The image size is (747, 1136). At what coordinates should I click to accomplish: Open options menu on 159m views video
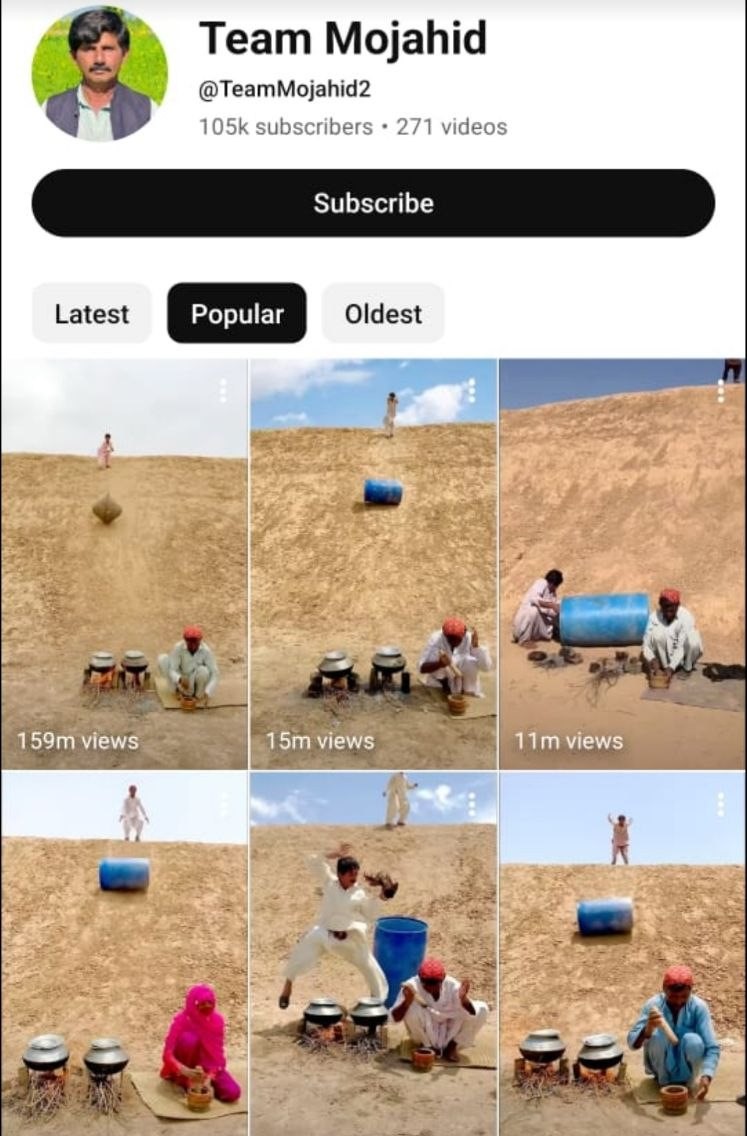(x=223, y=391)
